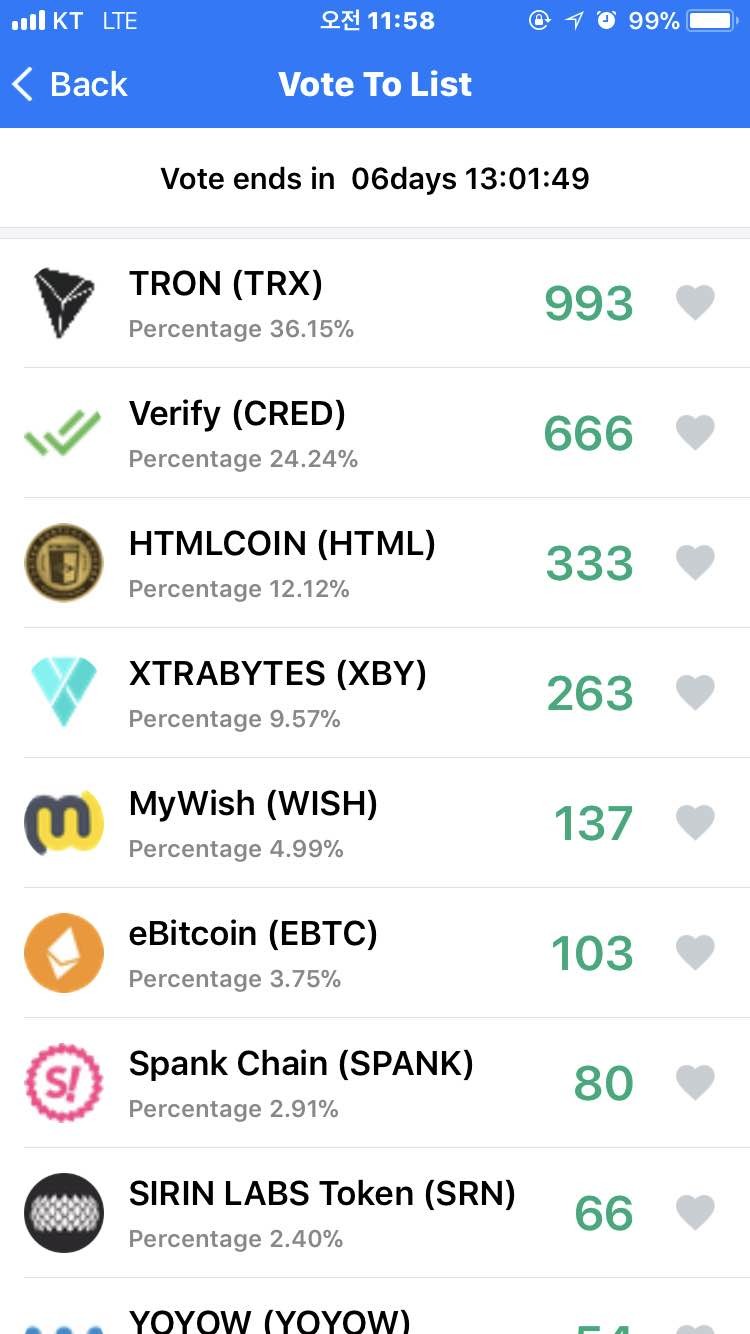This screenshot has height=1334, width=750.
Task: Go back using the Back button
Action: (x=70, y=85)
